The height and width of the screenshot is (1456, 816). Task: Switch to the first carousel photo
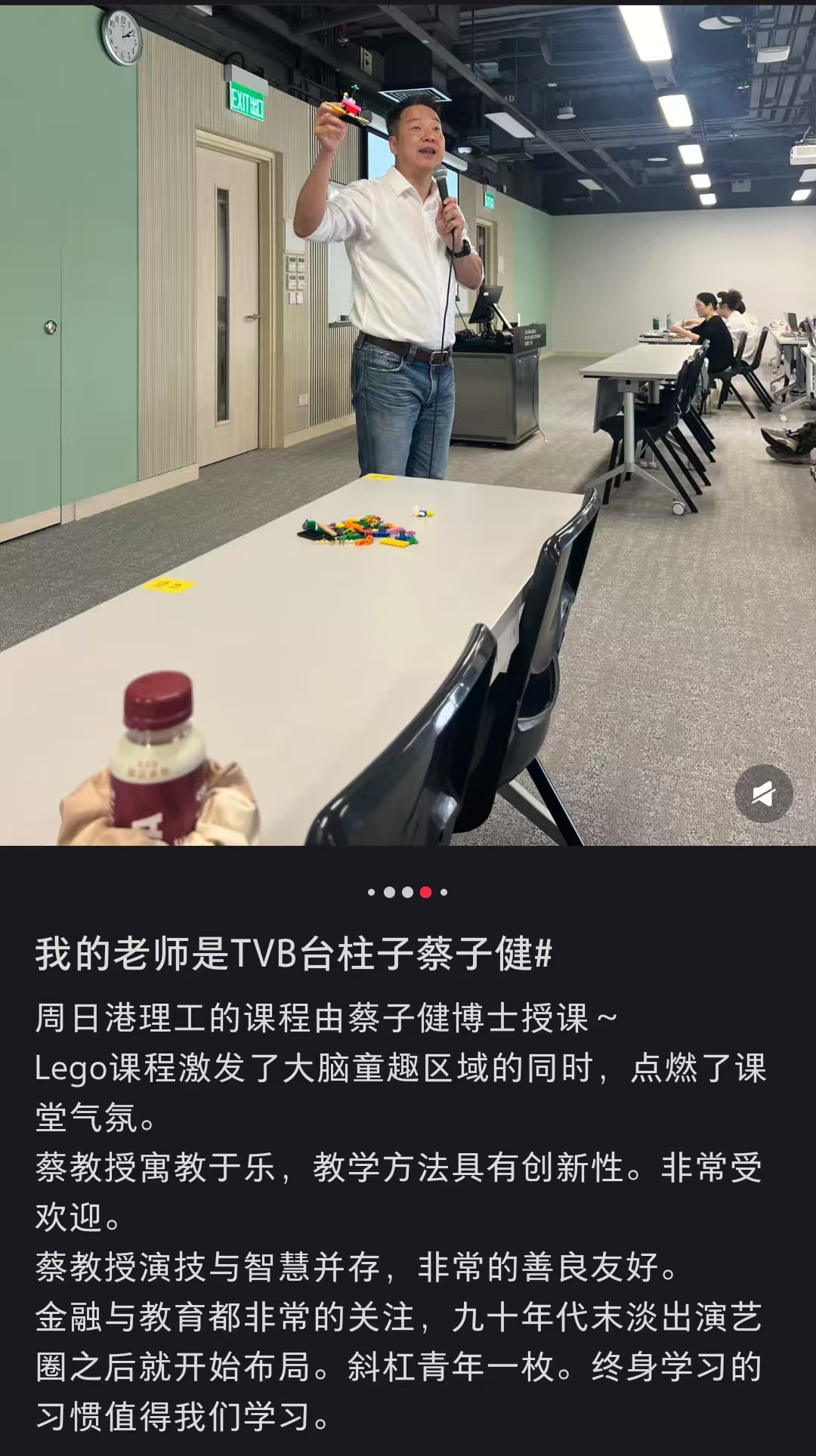click(372, 891)
